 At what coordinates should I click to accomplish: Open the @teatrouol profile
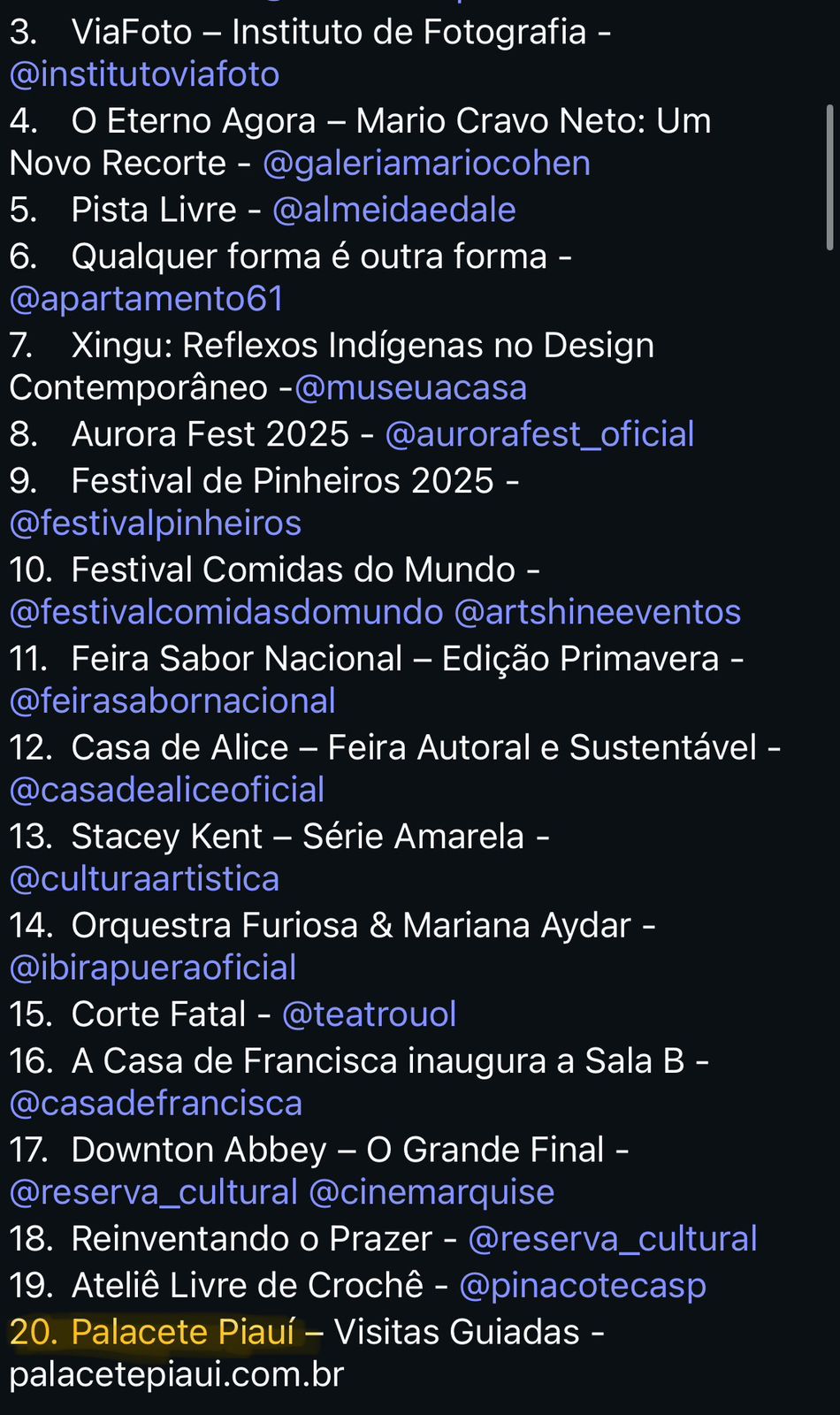[369, 1014]
